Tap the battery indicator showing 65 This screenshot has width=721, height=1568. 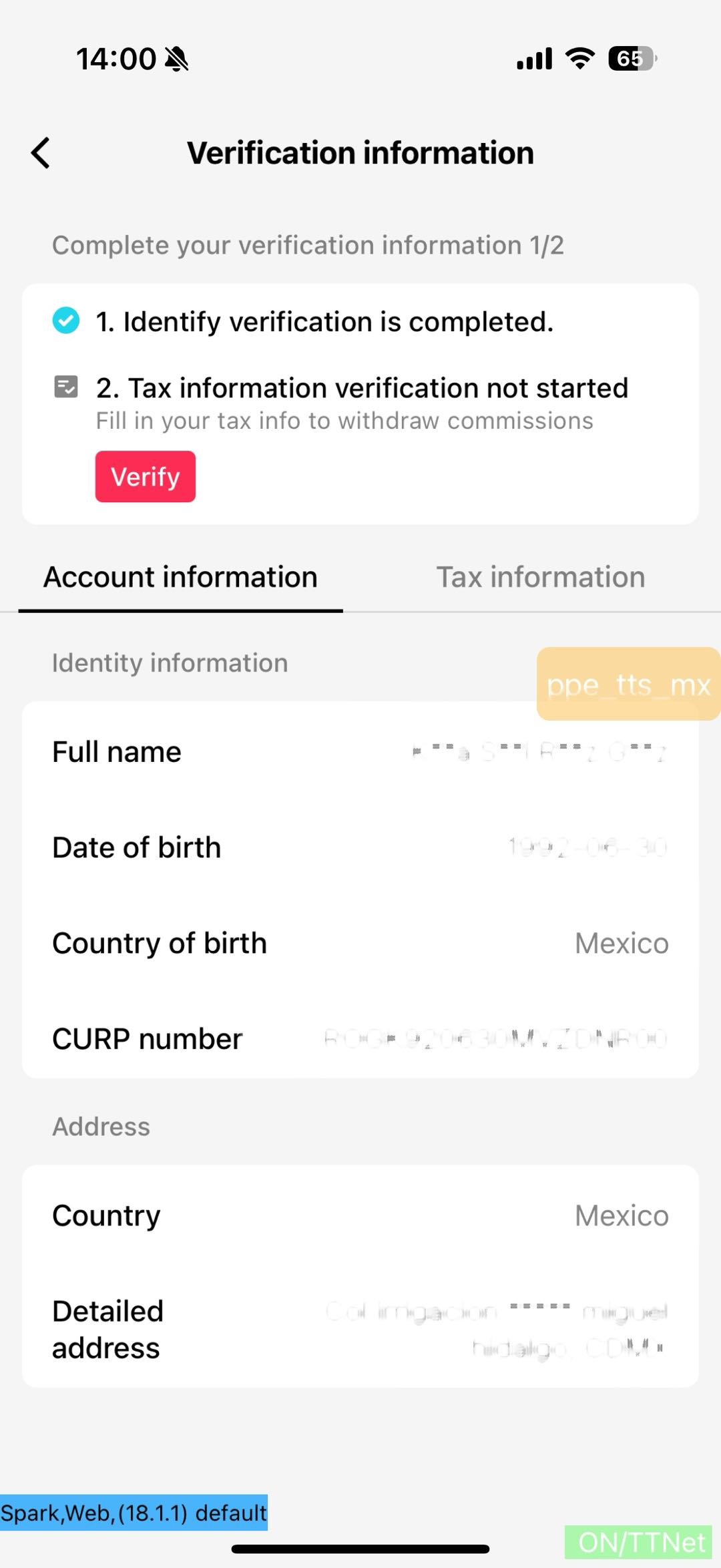[628, 59]
